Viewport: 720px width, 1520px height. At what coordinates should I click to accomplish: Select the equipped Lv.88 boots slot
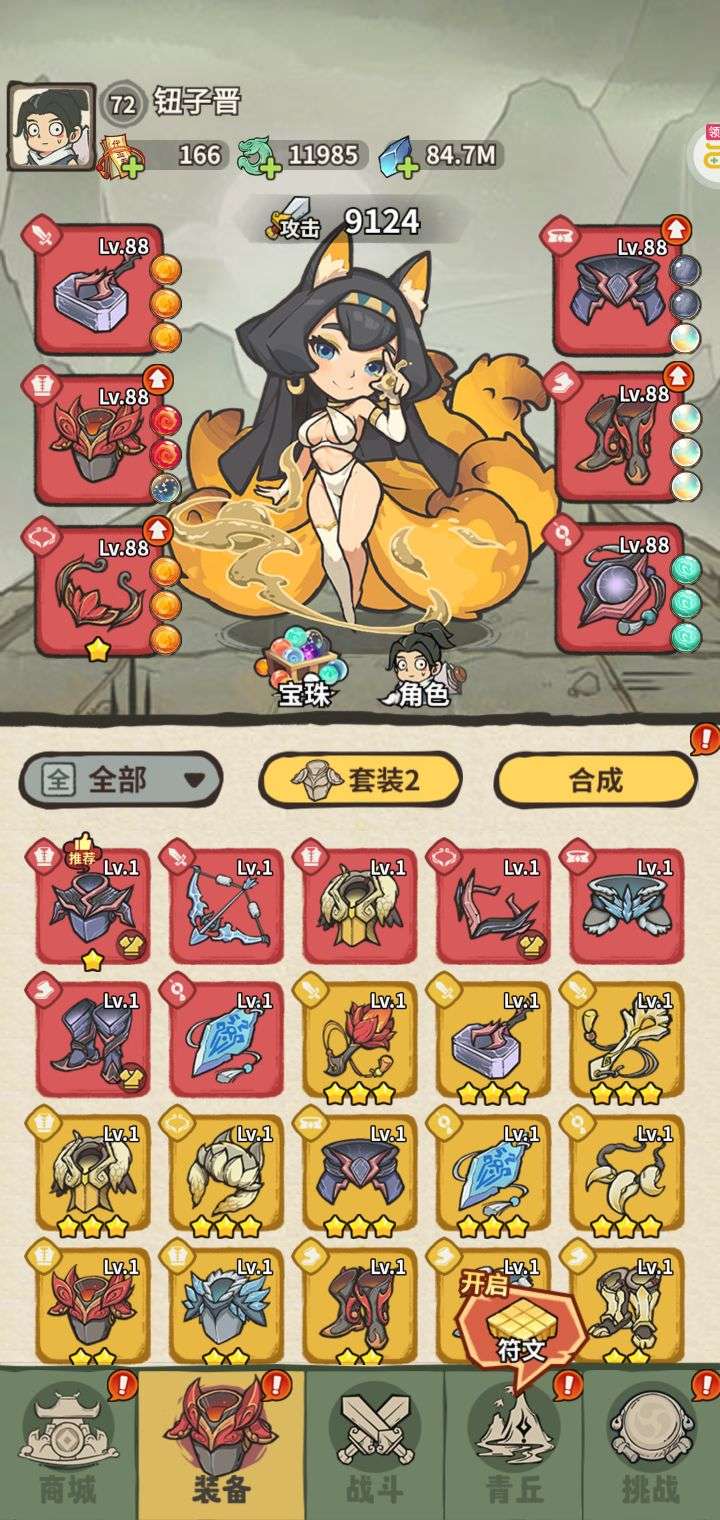[619, 440]
